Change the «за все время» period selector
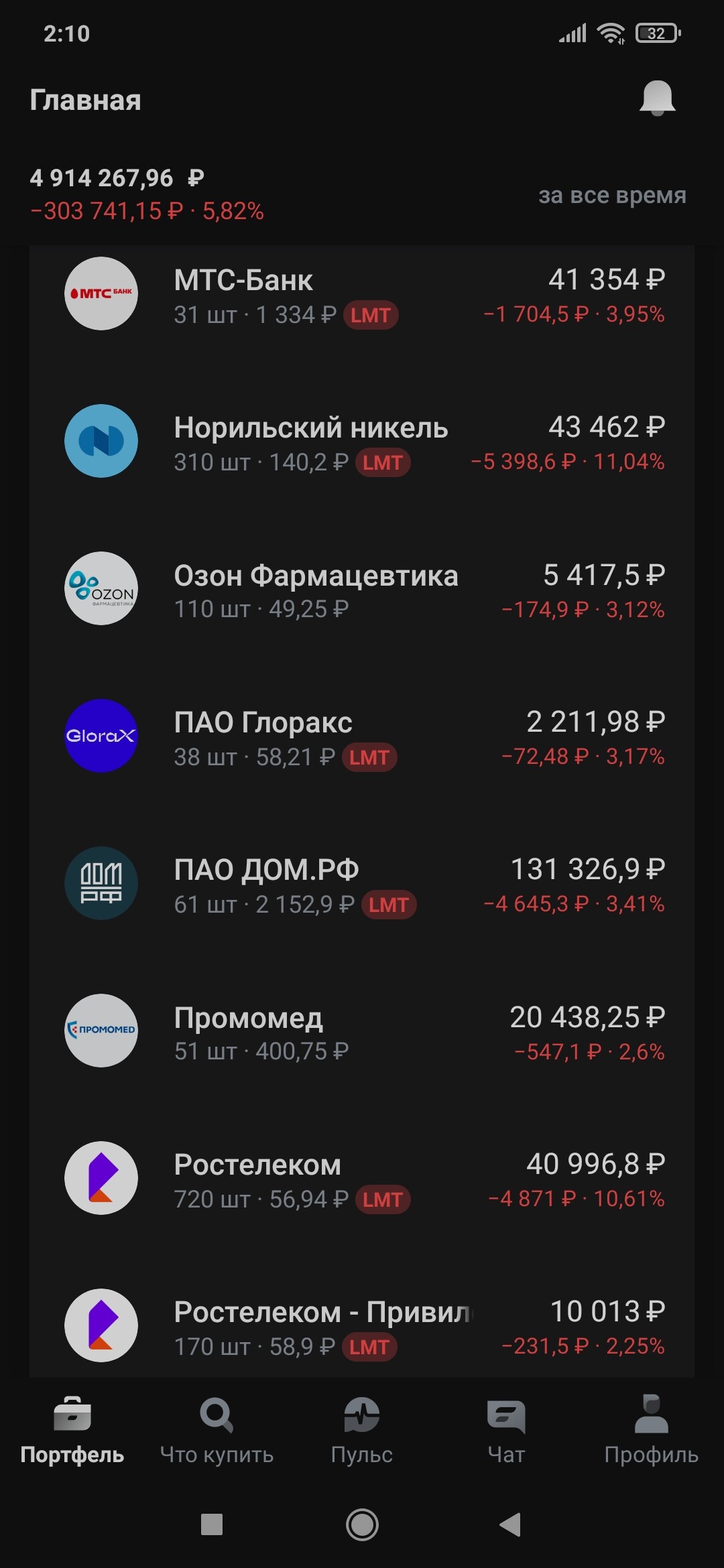The width and height of the screenshot is (724, 1568). (612, 195)
